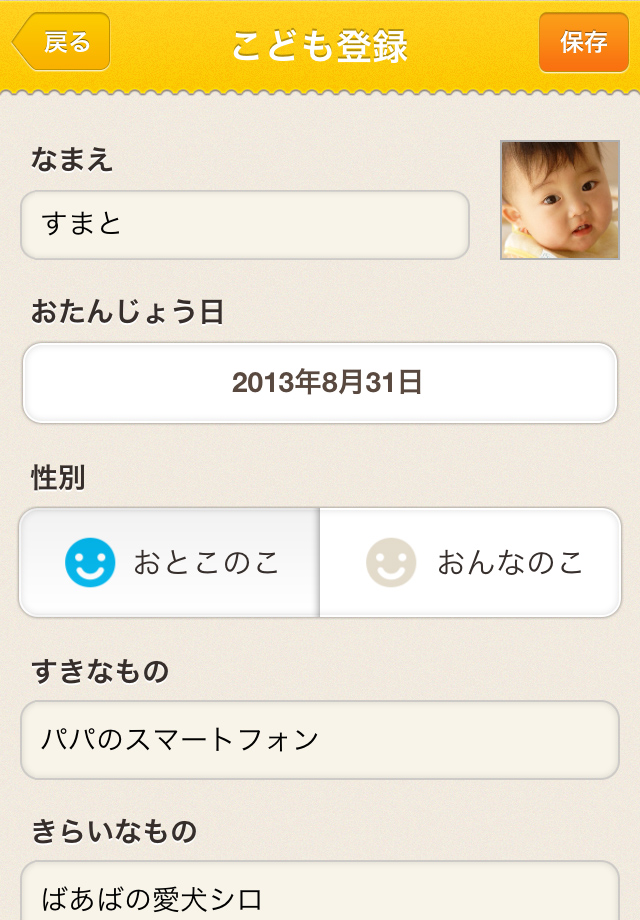This screenshot has width=640, height=920.
Task: Select おとこのこ as gender
Action: (170, 562)
